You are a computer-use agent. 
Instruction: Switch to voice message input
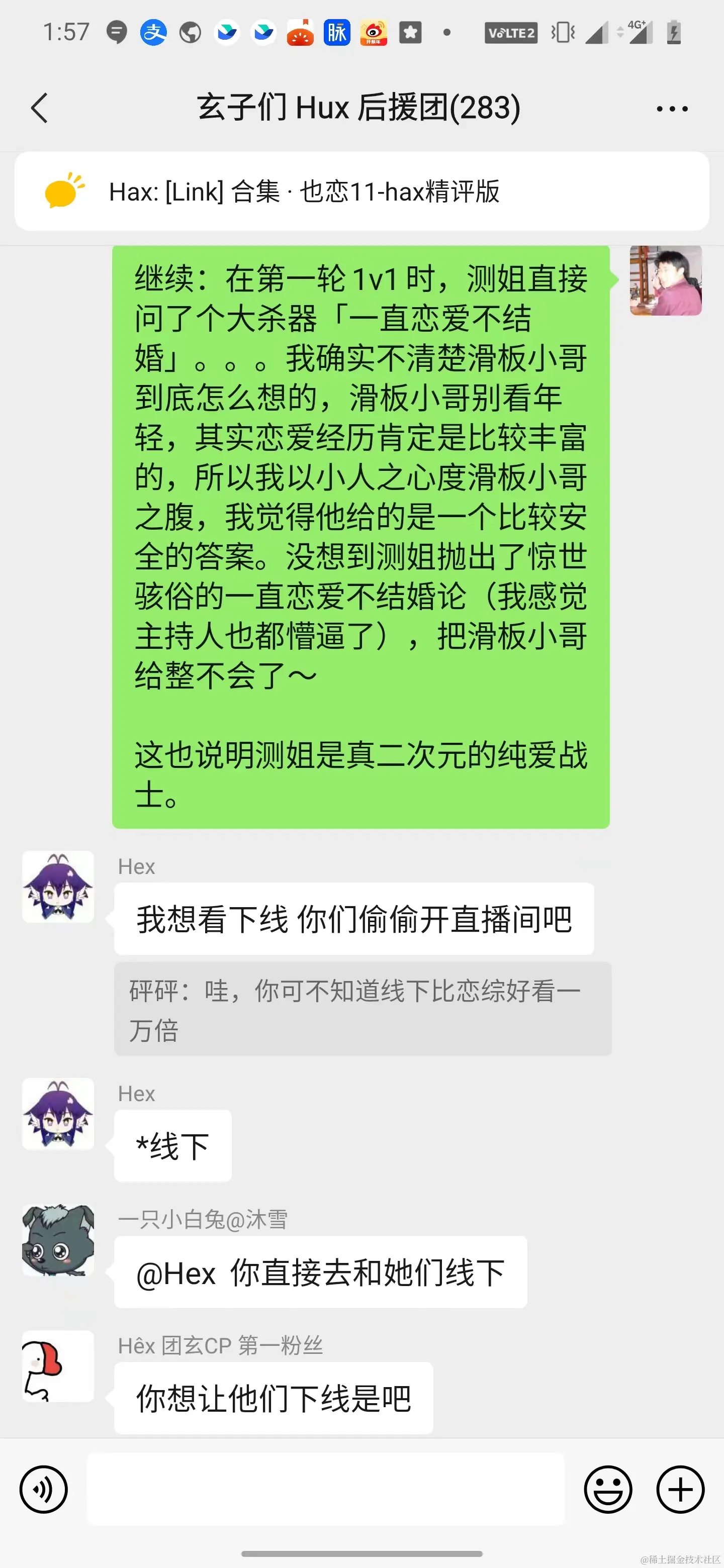pos(44,1489)
